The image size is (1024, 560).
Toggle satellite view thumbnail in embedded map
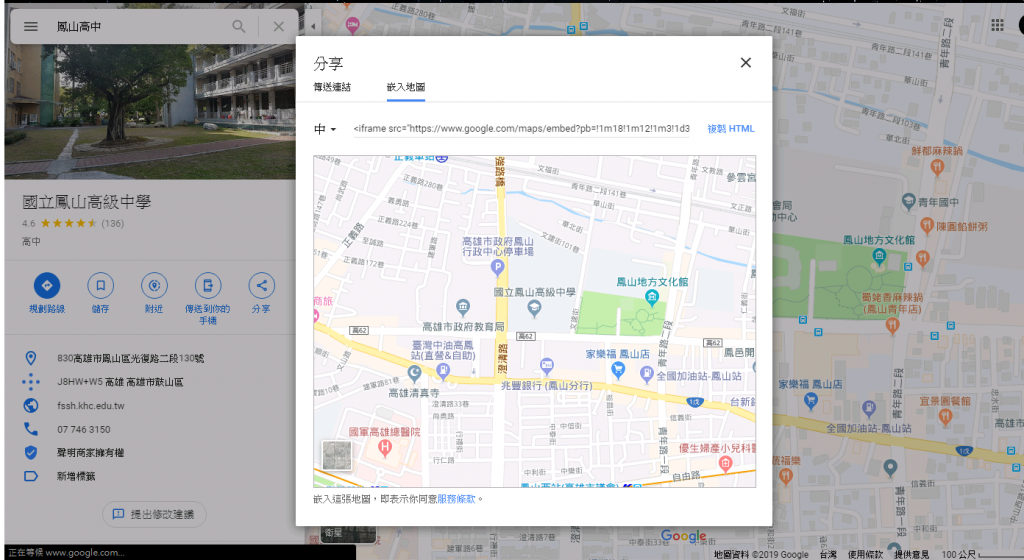(x=337, y=455)
